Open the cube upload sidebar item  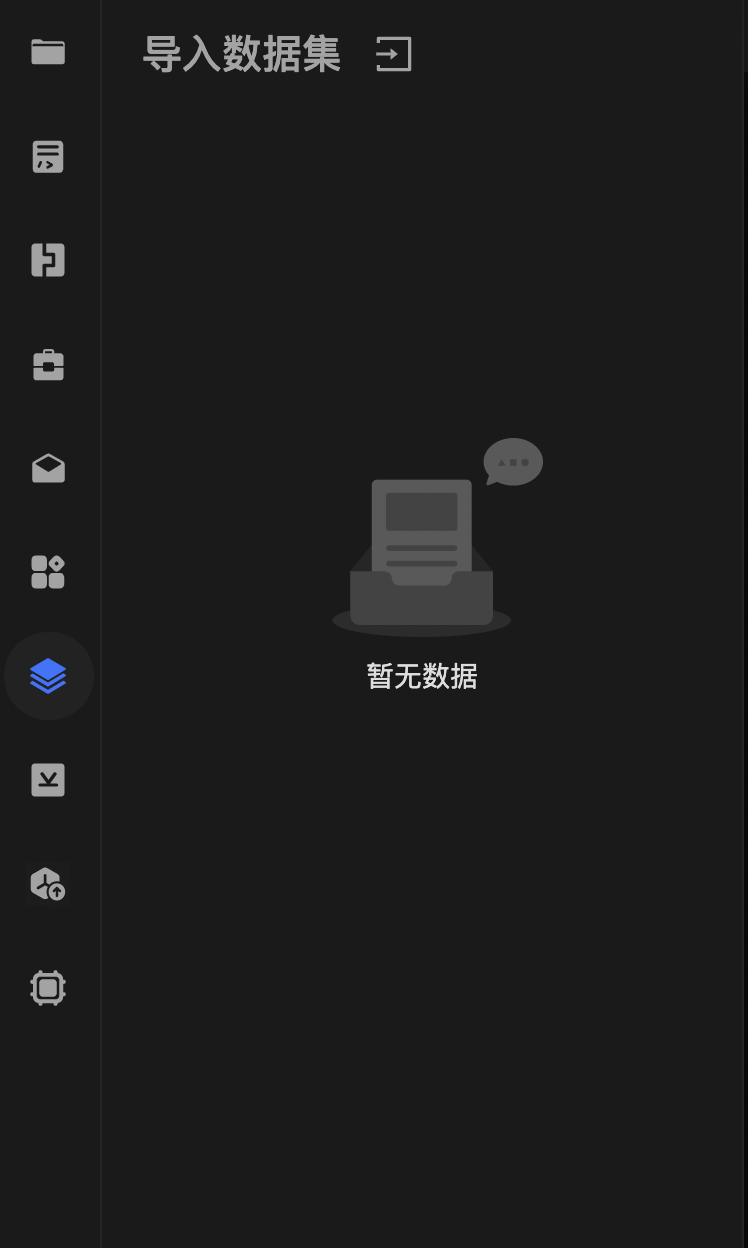tap(48, 884)
